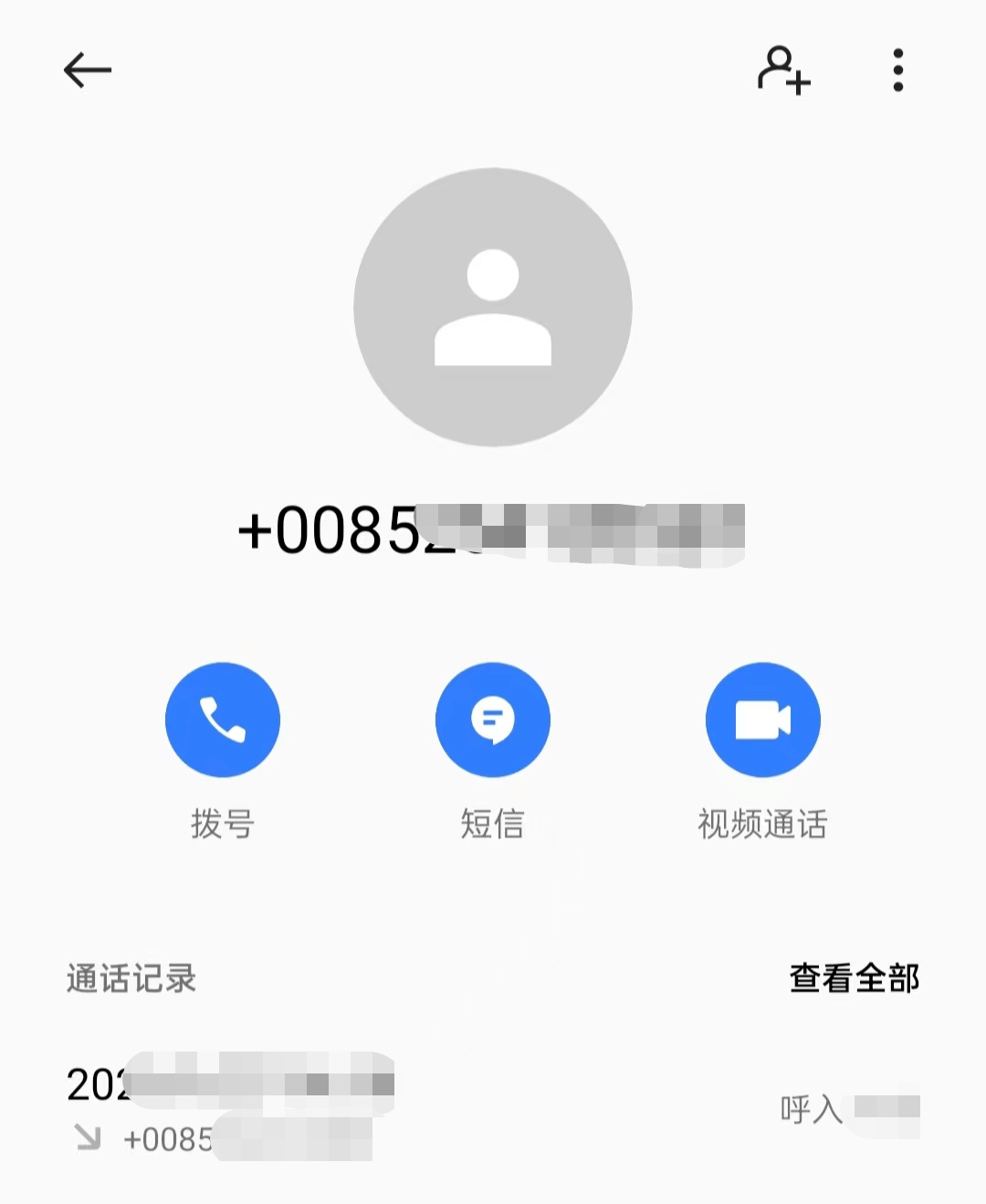Open the SMS message icon
Image resolution: width=986 pixels, height=1204 pixels.
pyautogui.click(x=493, y=719)
